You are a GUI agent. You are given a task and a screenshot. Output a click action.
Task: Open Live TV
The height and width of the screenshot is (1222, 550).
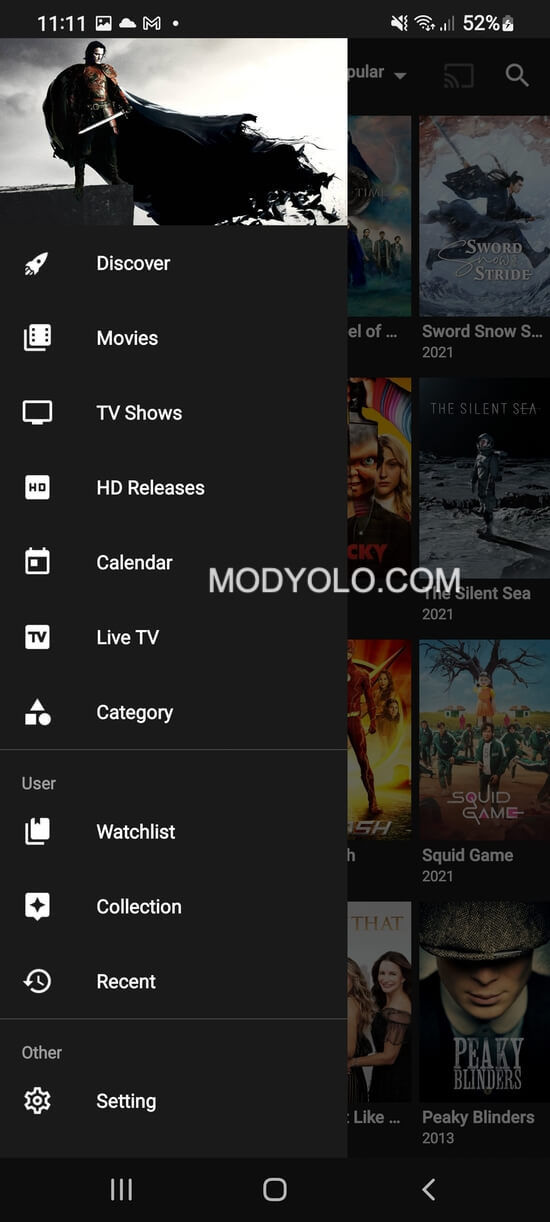(x=174, y=638)
